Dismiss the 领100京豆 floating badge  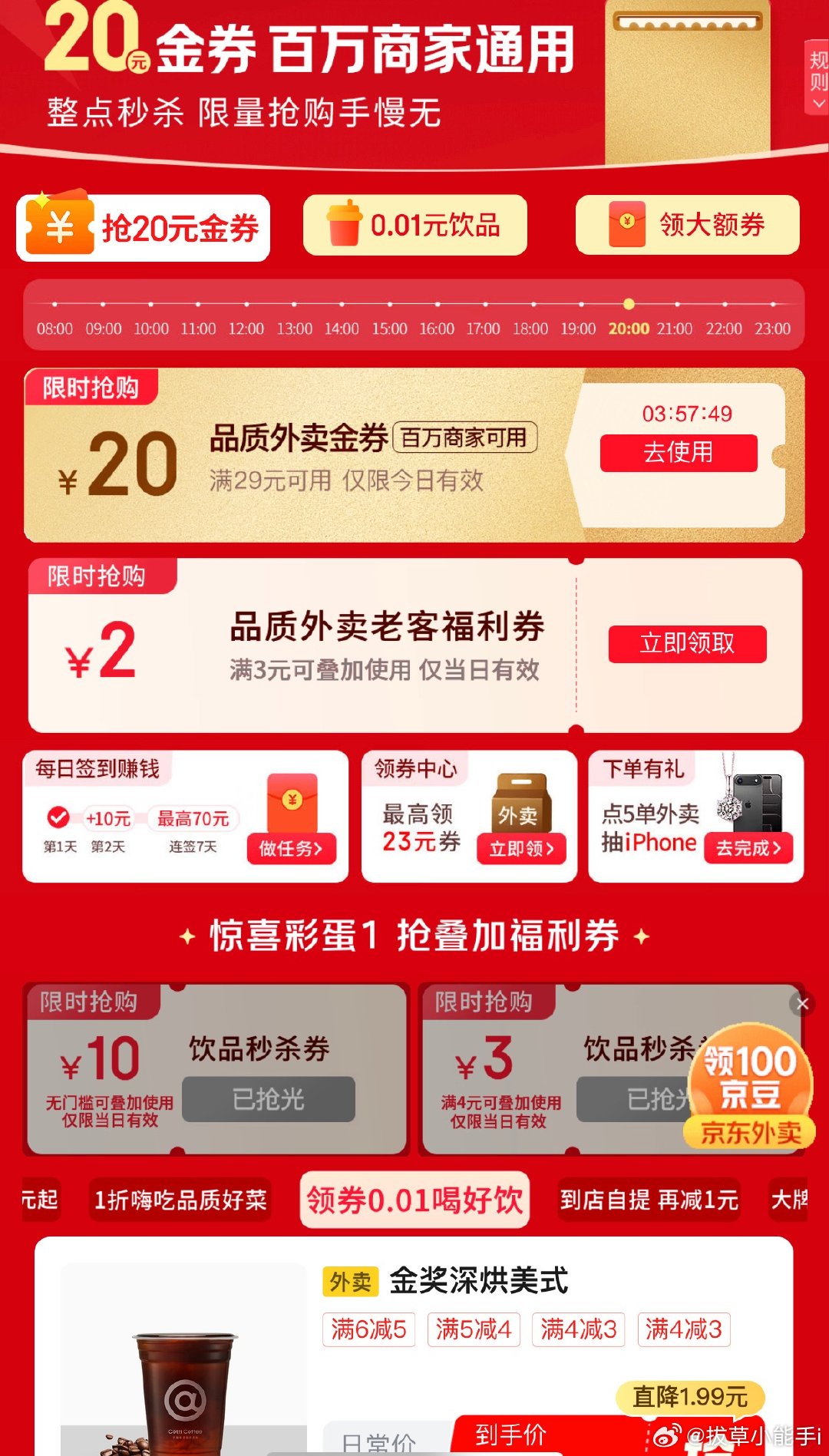tap(803, 1004)
